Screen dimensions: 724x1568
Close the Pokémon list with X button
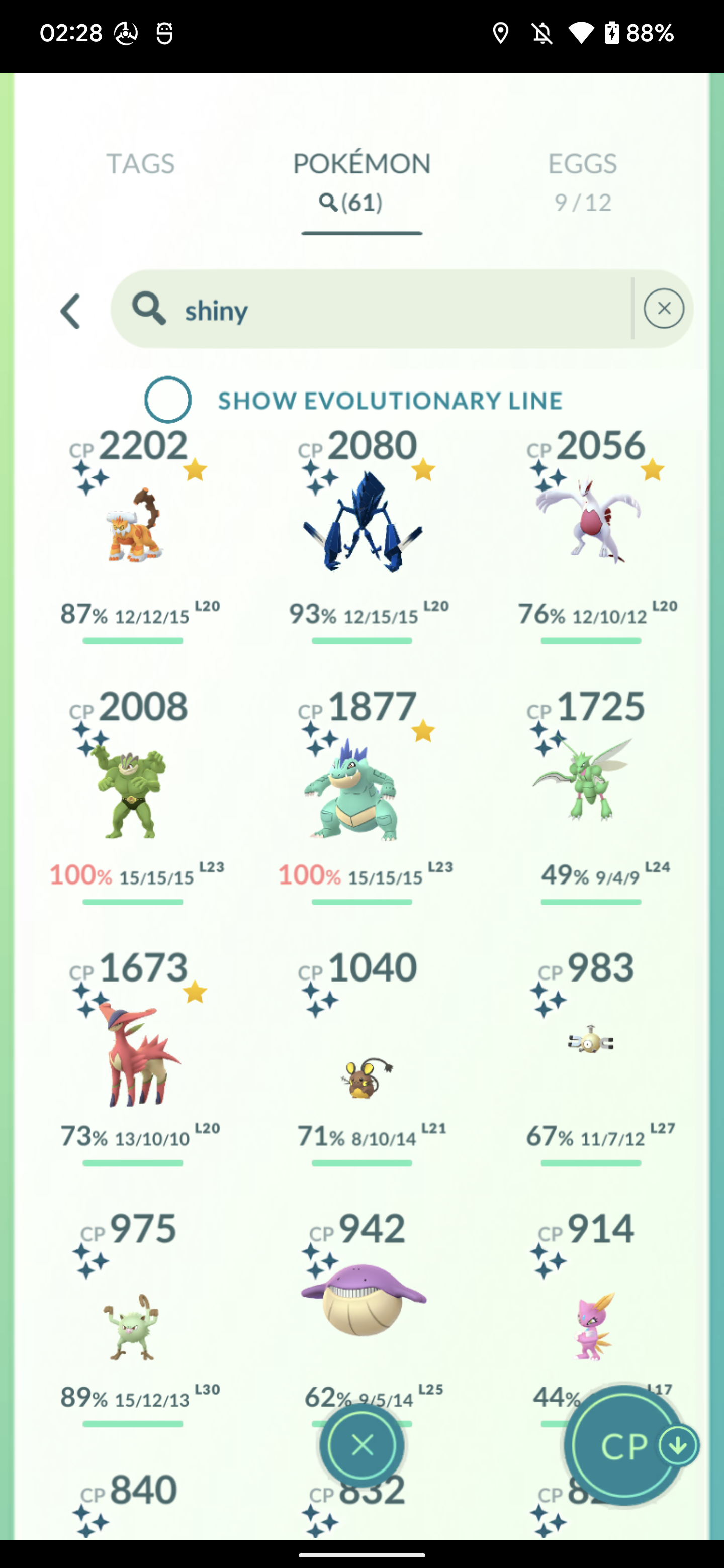click(x=363, y=1445)
